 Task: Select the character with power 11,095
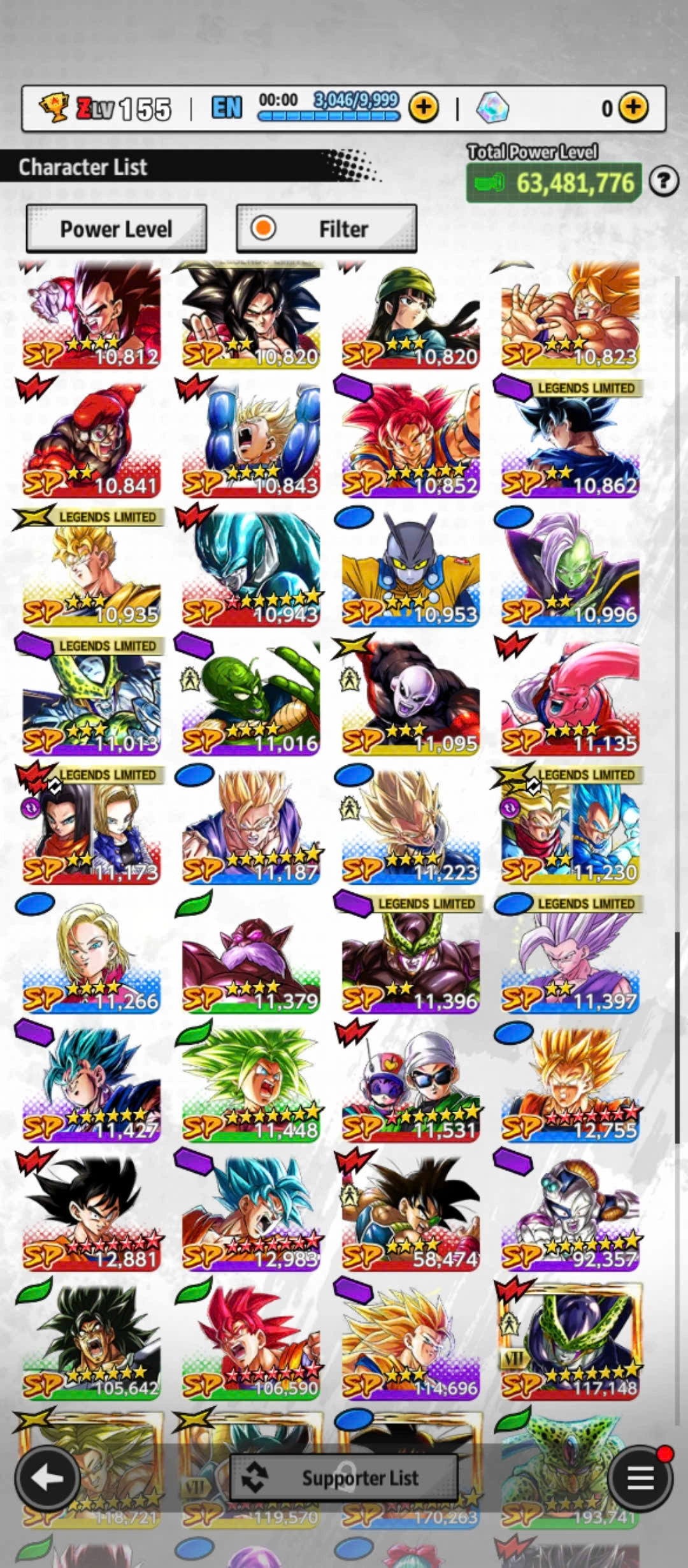411,697
